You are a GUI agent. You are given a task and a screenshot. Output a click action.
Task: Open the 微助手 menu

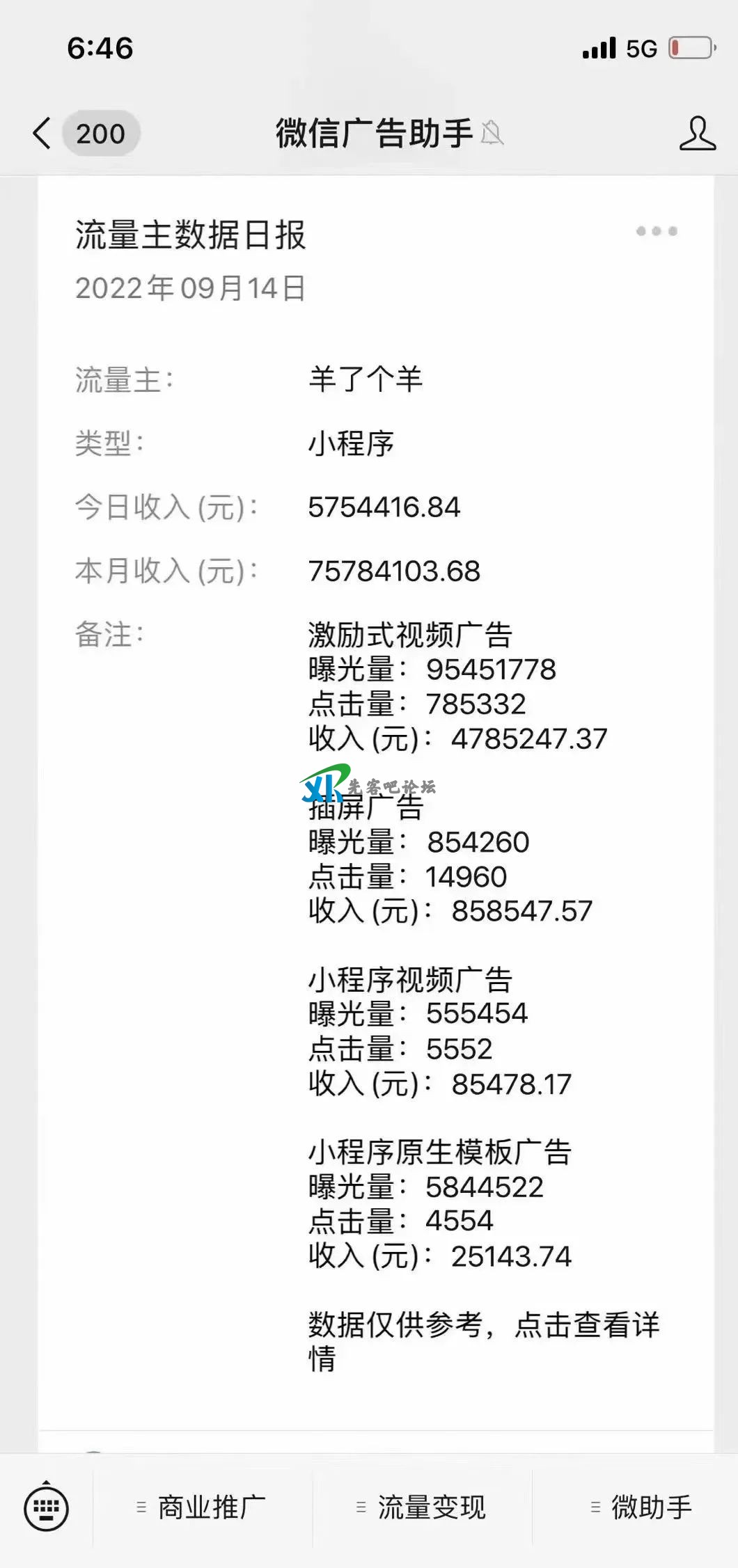tap(641, 1508)
